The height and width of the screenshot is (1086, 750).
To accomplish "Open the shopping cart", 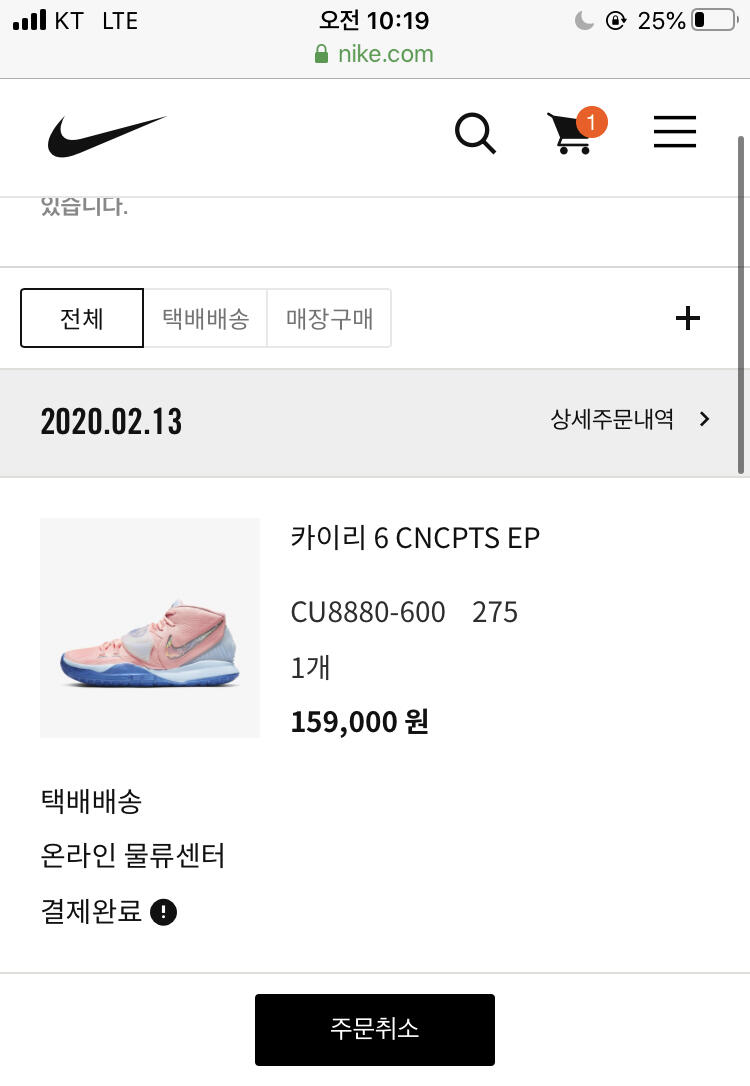I will [x=576, y=131].
